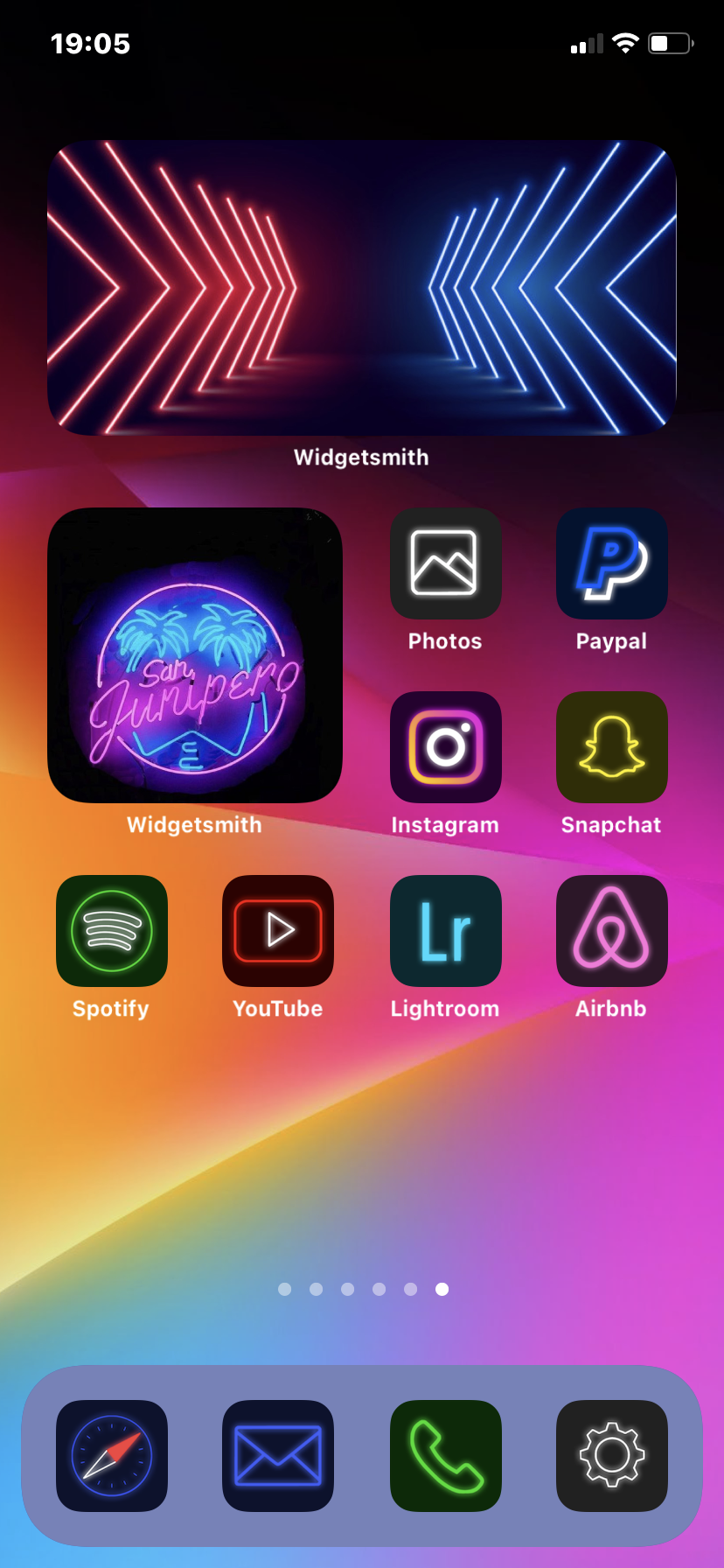Open Settings from the dock
724x1568 pixels.
click(611, 1456)
